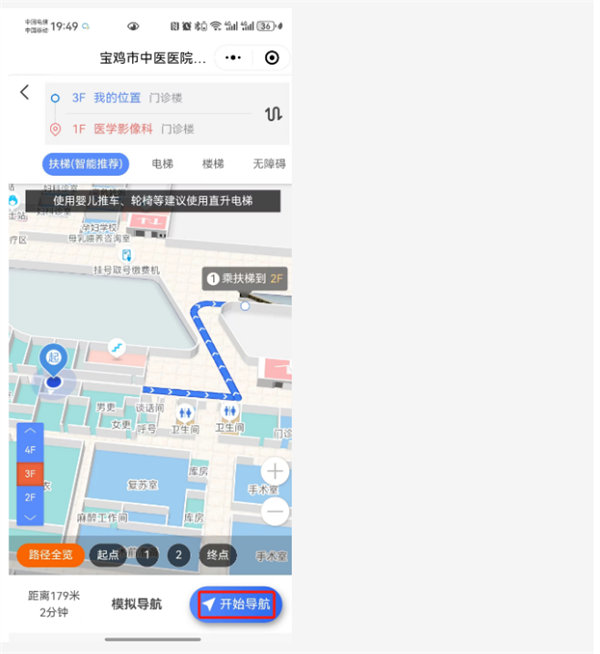600x654 pixels.
Task: Edit the destination 医学影像科
Action: point(124,129)
